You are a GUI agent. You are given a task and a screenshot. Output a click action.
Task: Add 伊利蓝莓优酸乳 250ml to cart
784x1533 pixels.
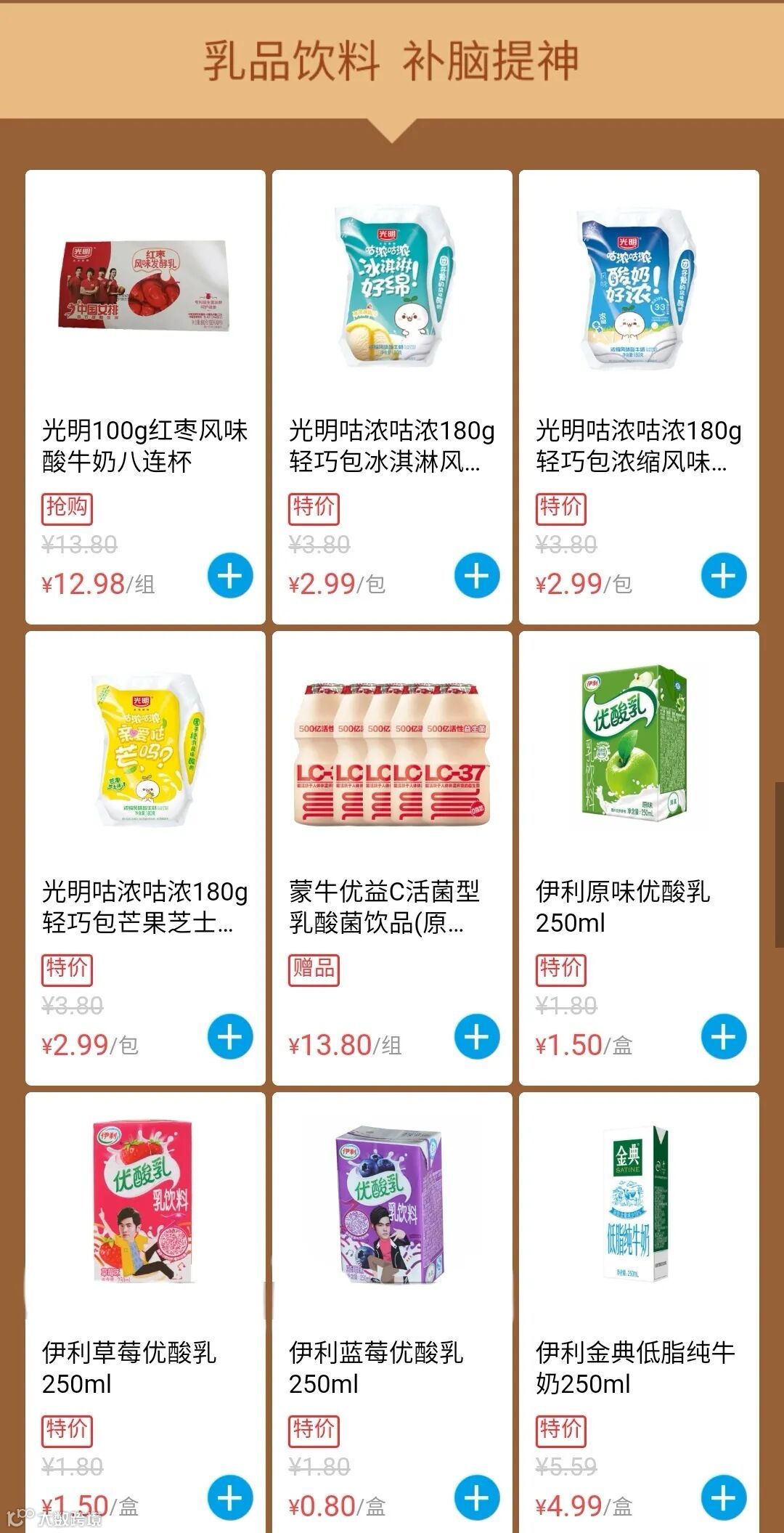point(477,1497)
